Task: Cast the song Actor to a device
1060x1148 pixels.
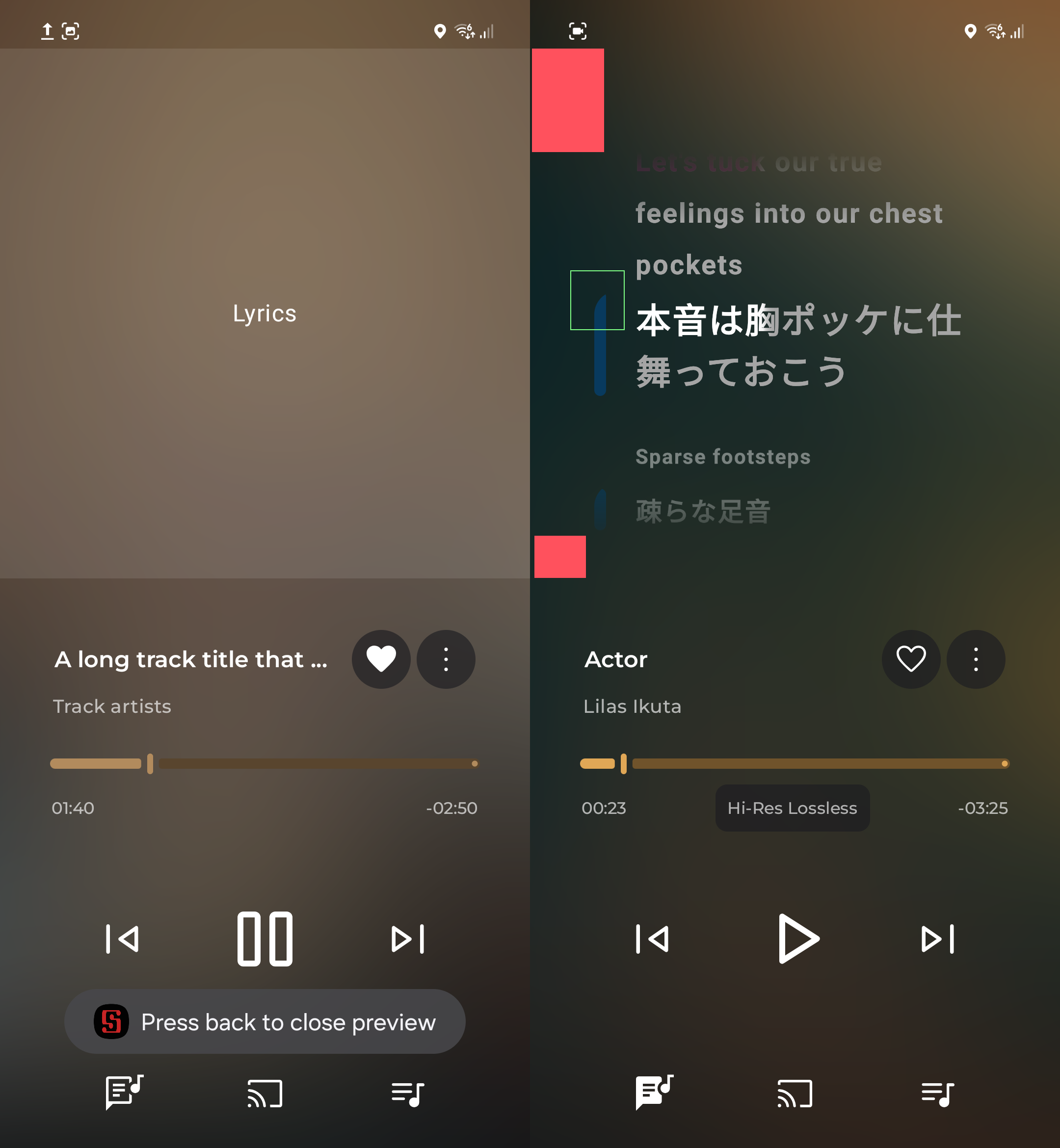Action: tap(795, 1093)
